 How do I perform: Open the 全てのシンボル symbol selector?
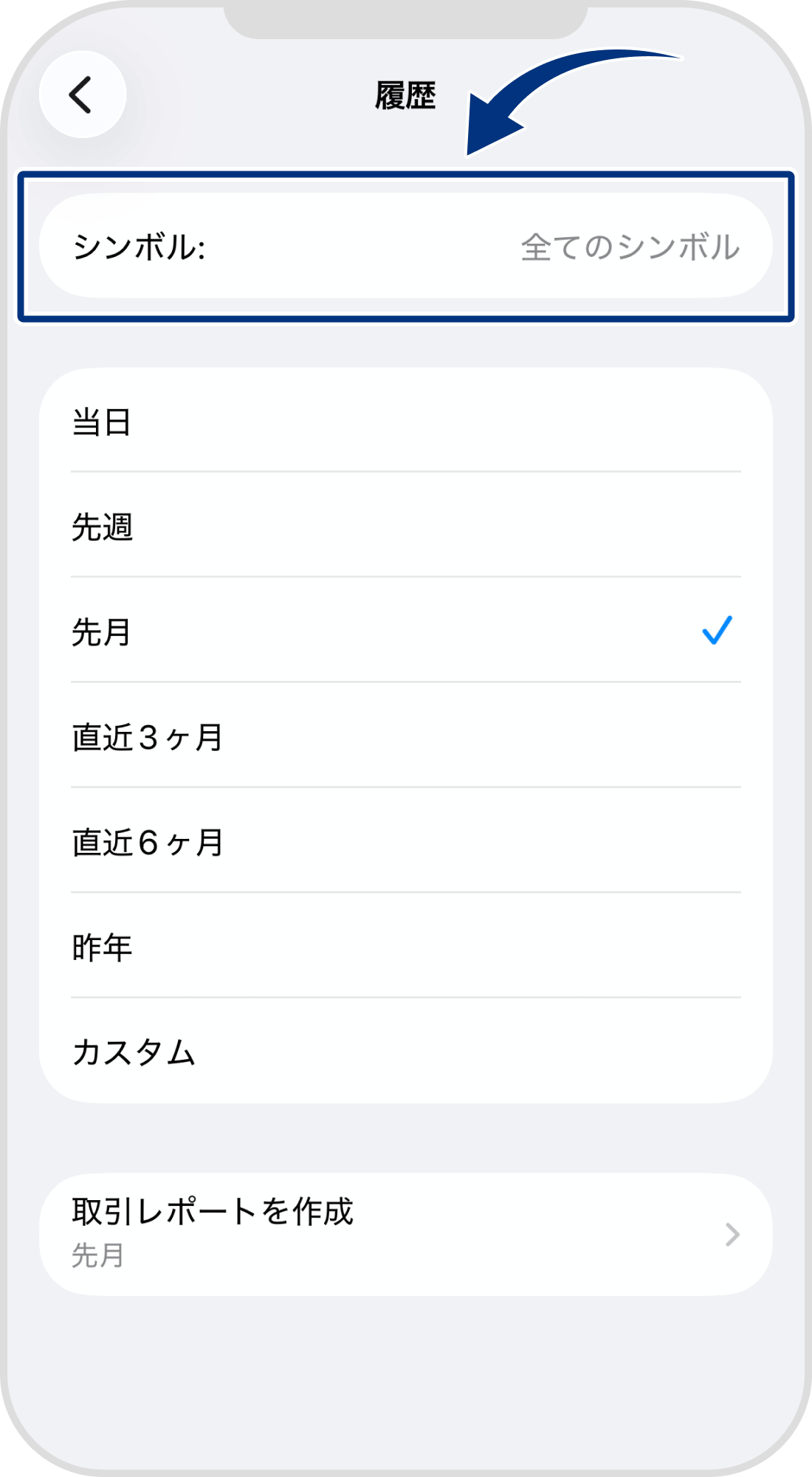(626, 249)
